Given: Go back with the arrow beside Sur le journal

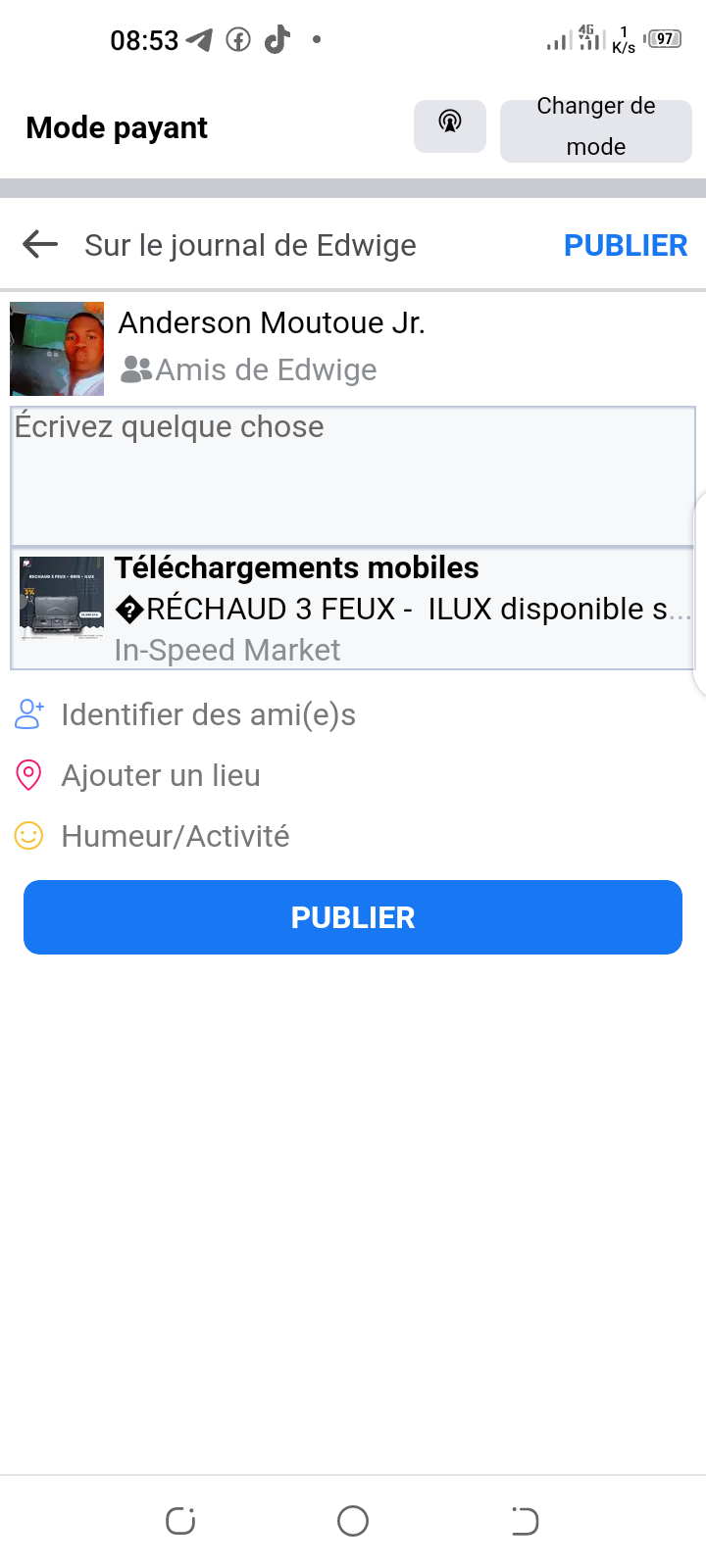Looking at the screenshot, I should tap(40, 244).
